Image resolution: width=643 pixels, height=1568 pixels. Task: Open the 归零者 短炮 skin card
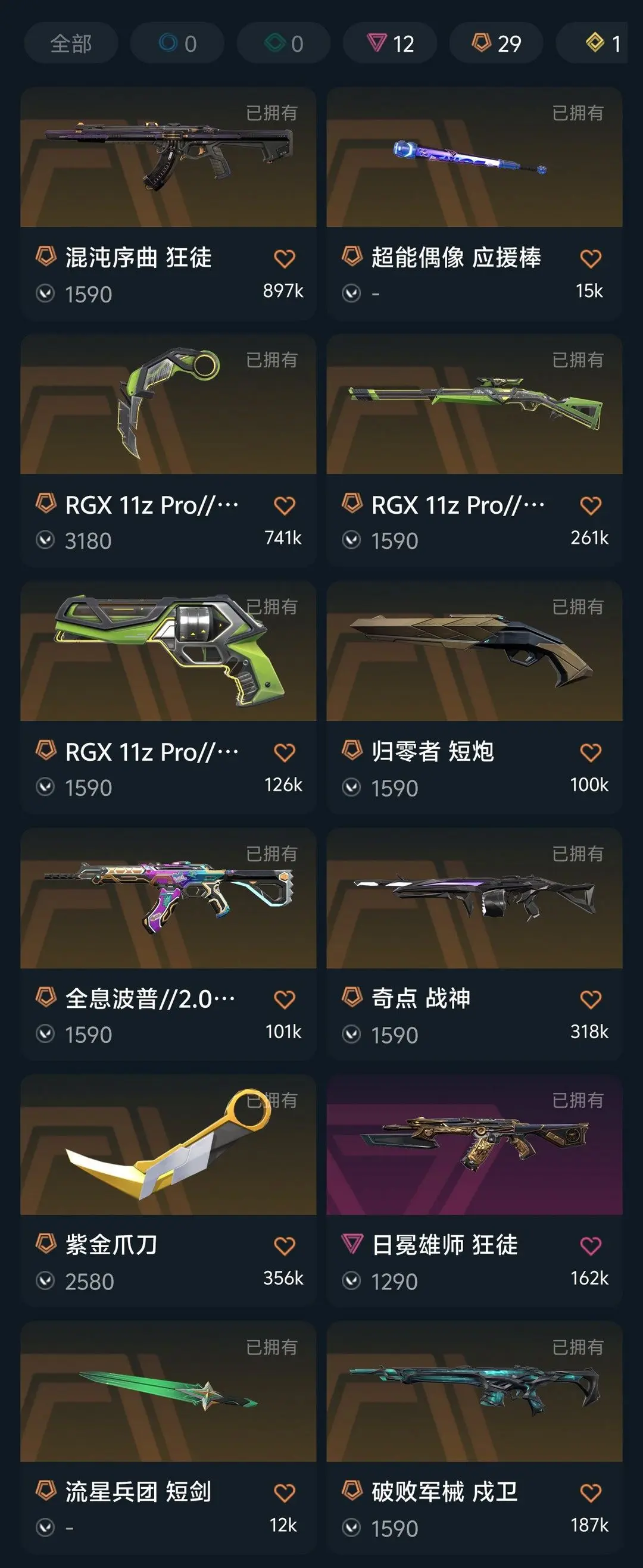point(474,651)
